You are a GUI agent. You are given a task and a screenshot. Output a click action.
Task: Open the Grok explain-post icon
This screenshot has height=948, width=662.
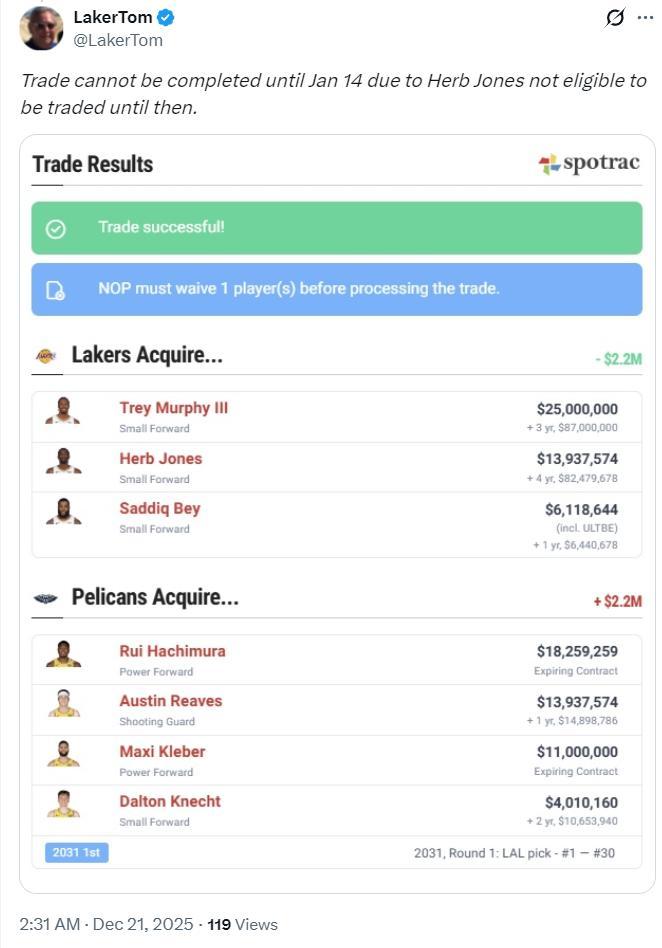(x=616, y=19)
